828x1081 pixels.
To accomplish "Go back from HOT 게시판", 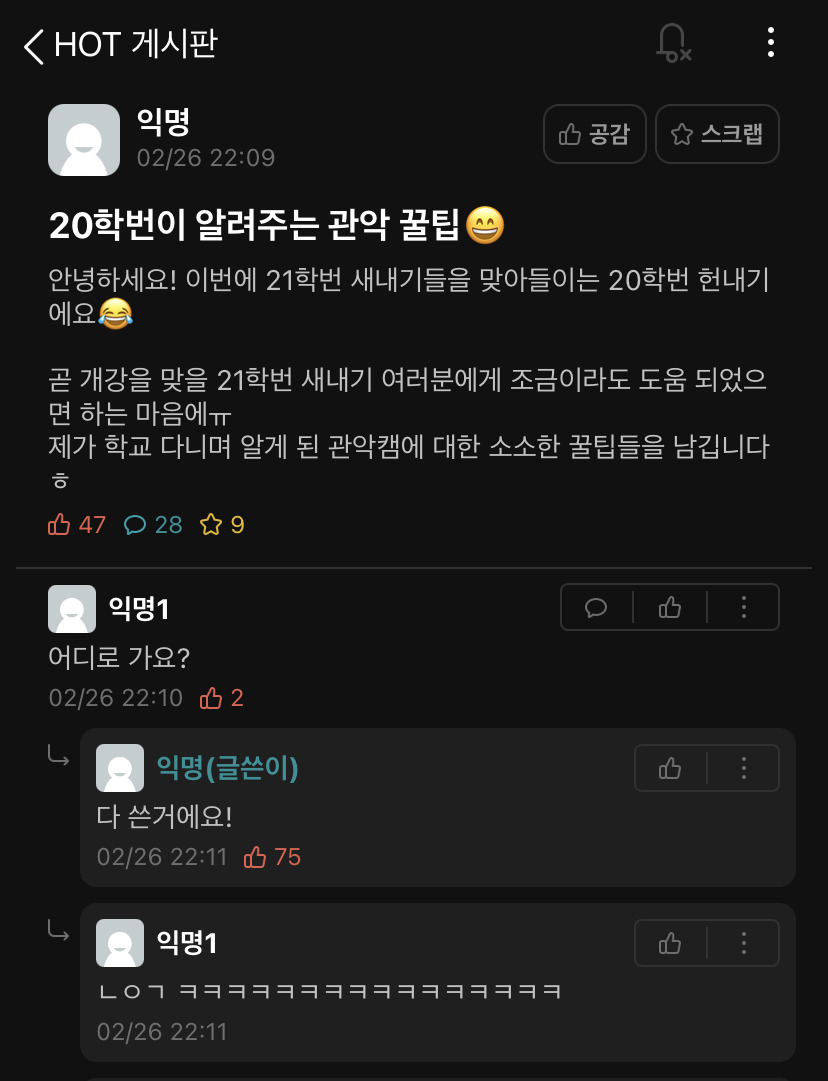I will (33, 46).
